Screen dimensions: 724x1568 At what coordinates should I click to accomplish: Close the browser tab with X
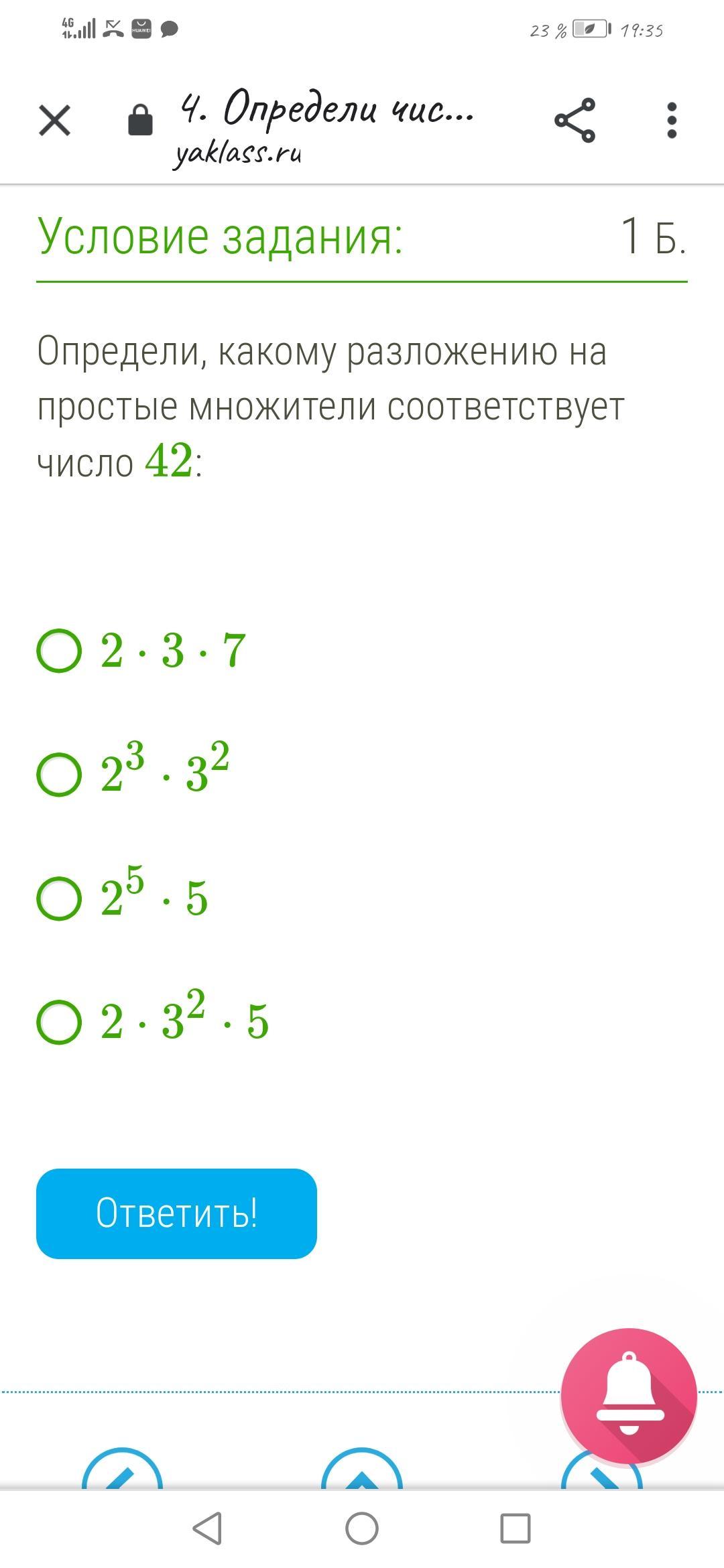[x=54, y=121]
